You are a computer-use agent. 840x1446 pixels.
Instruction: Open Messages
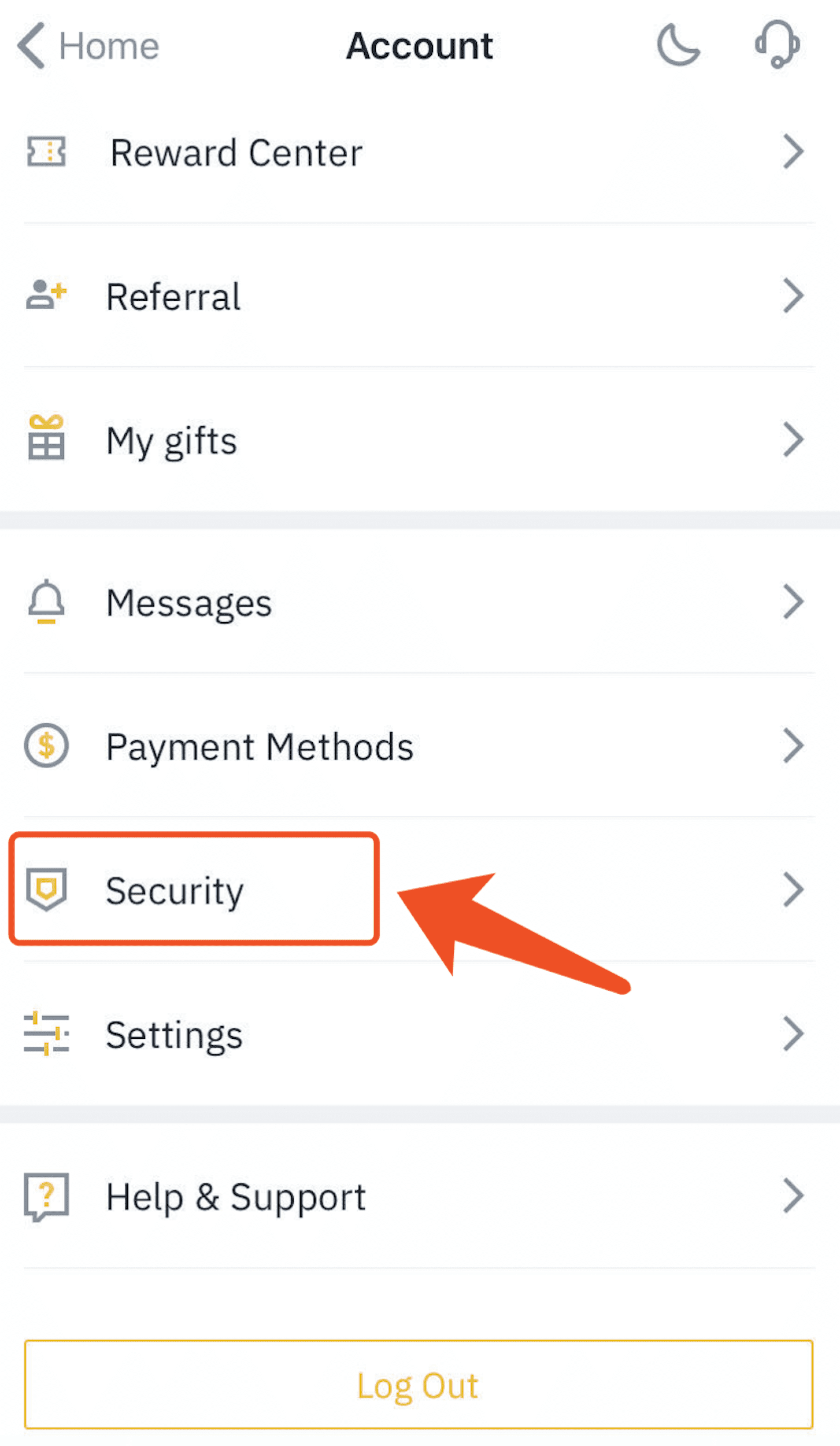[420, 602]
